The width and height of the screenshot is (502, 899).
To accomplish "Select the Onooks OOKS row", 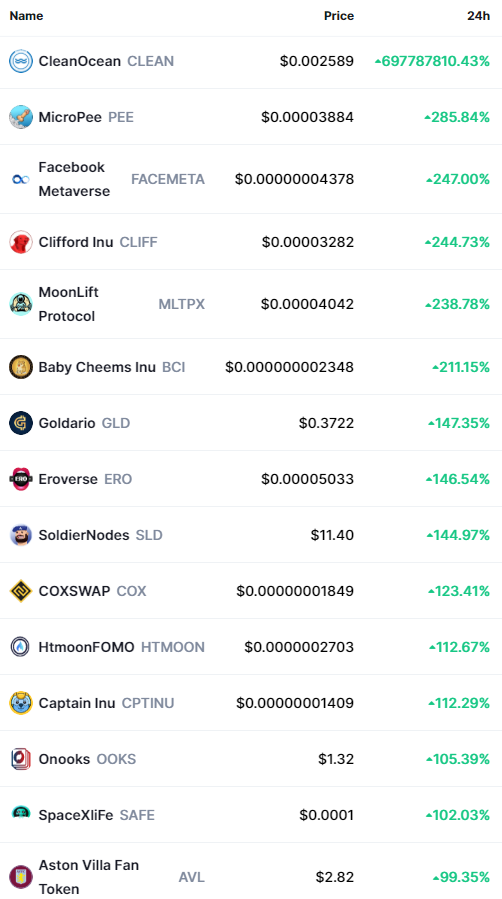I will (251, 759).
